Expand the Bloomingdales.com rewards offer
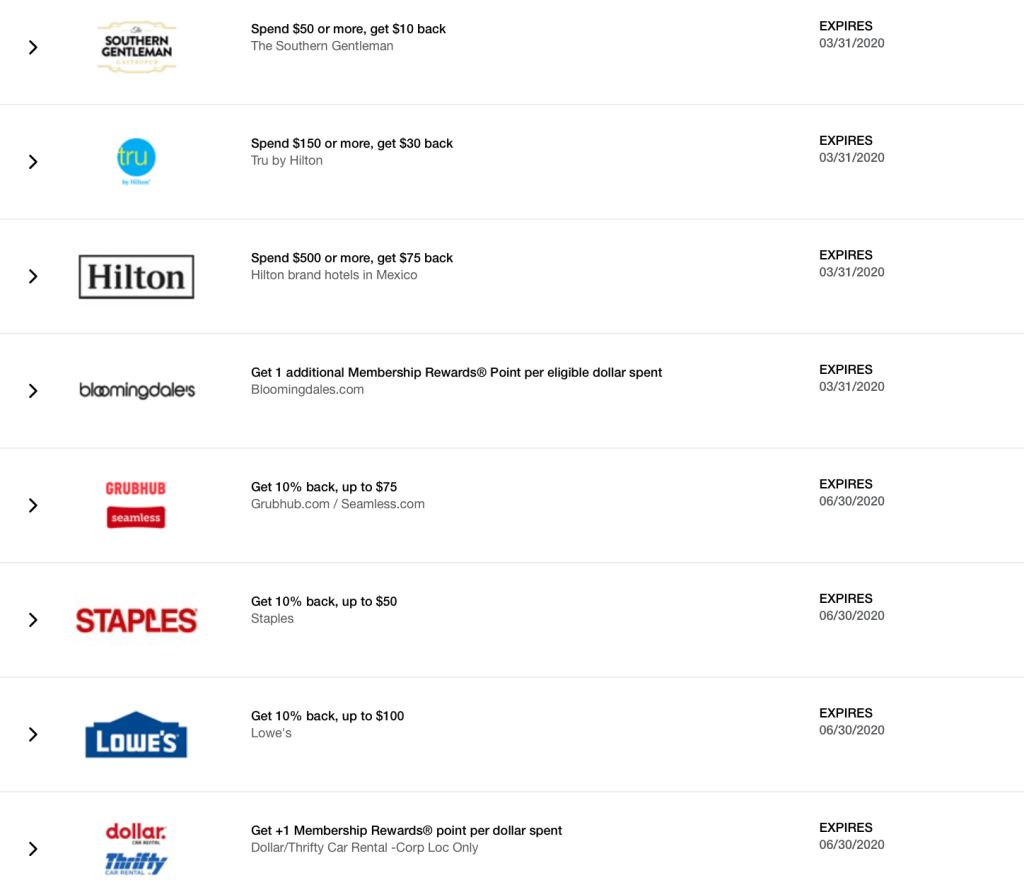 [x=33, y=391]
